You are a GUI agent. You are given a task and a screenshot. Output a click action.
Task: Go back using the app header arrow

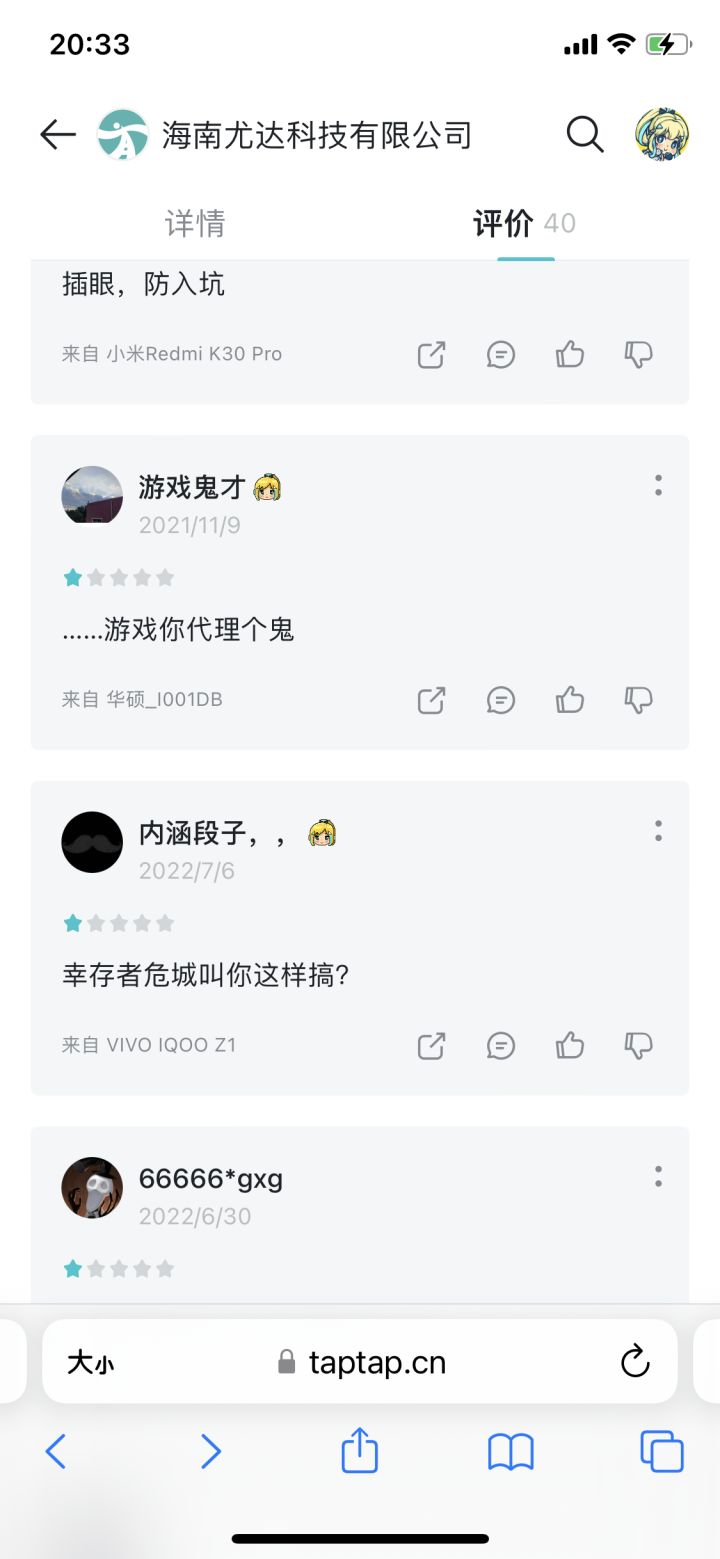[x=58, y=135]
